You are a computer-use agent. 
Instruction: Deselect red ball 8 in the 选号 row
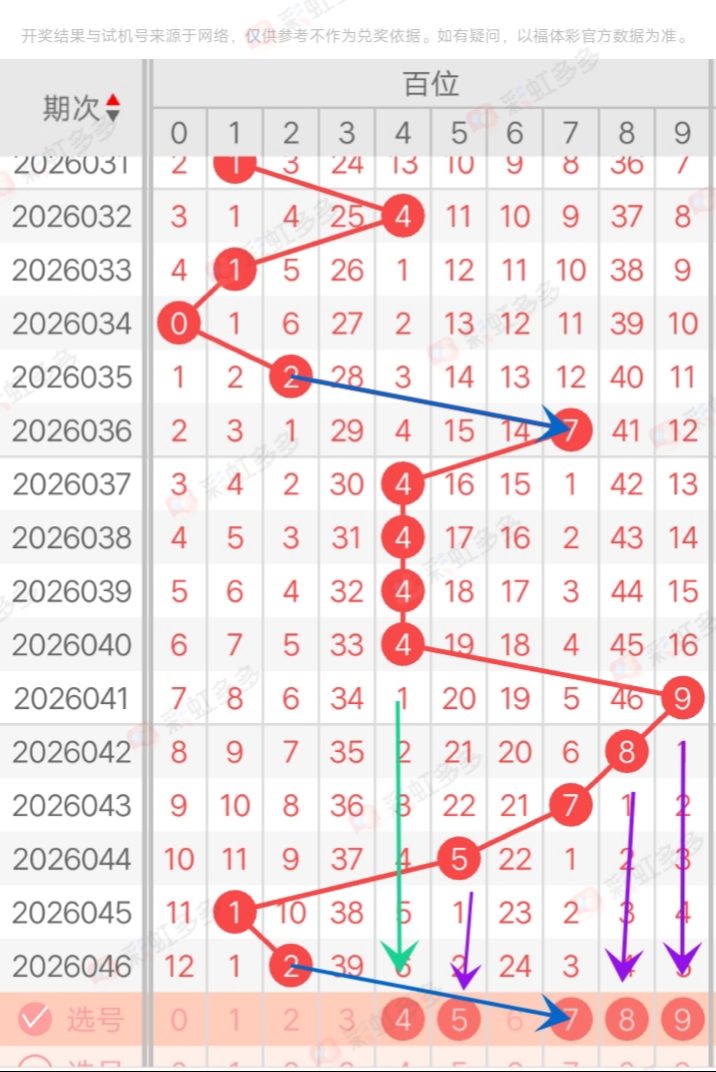click(x=627, y=1020)
